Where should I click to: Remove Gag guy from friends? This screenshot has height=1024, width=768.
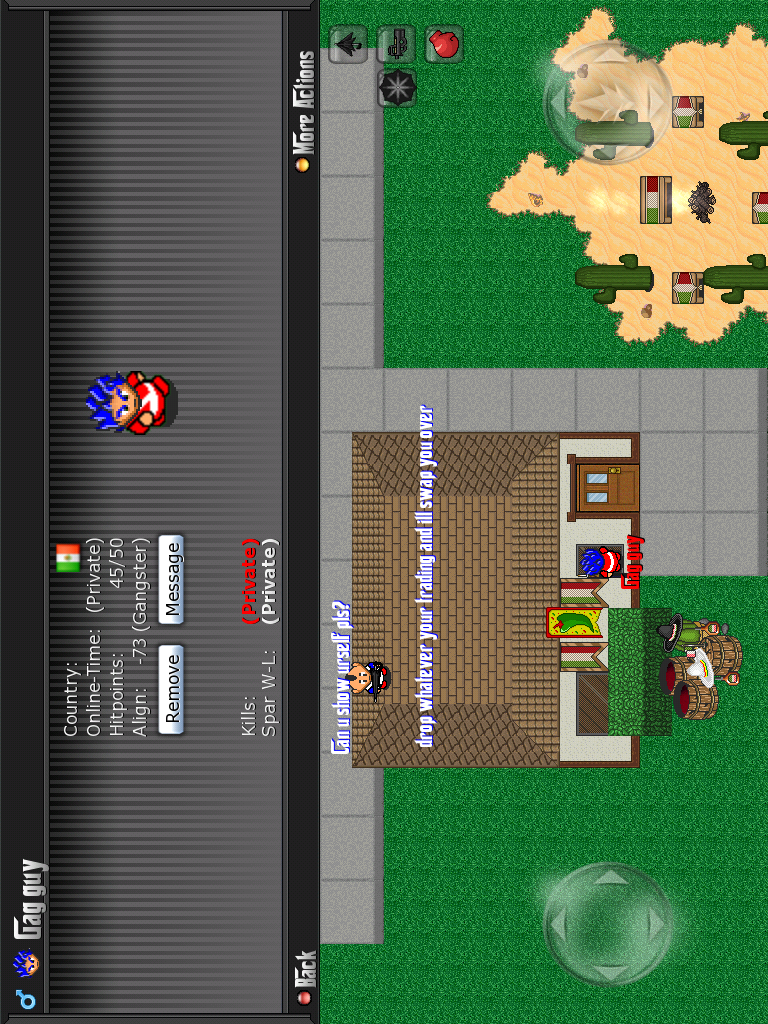[172, 689]
